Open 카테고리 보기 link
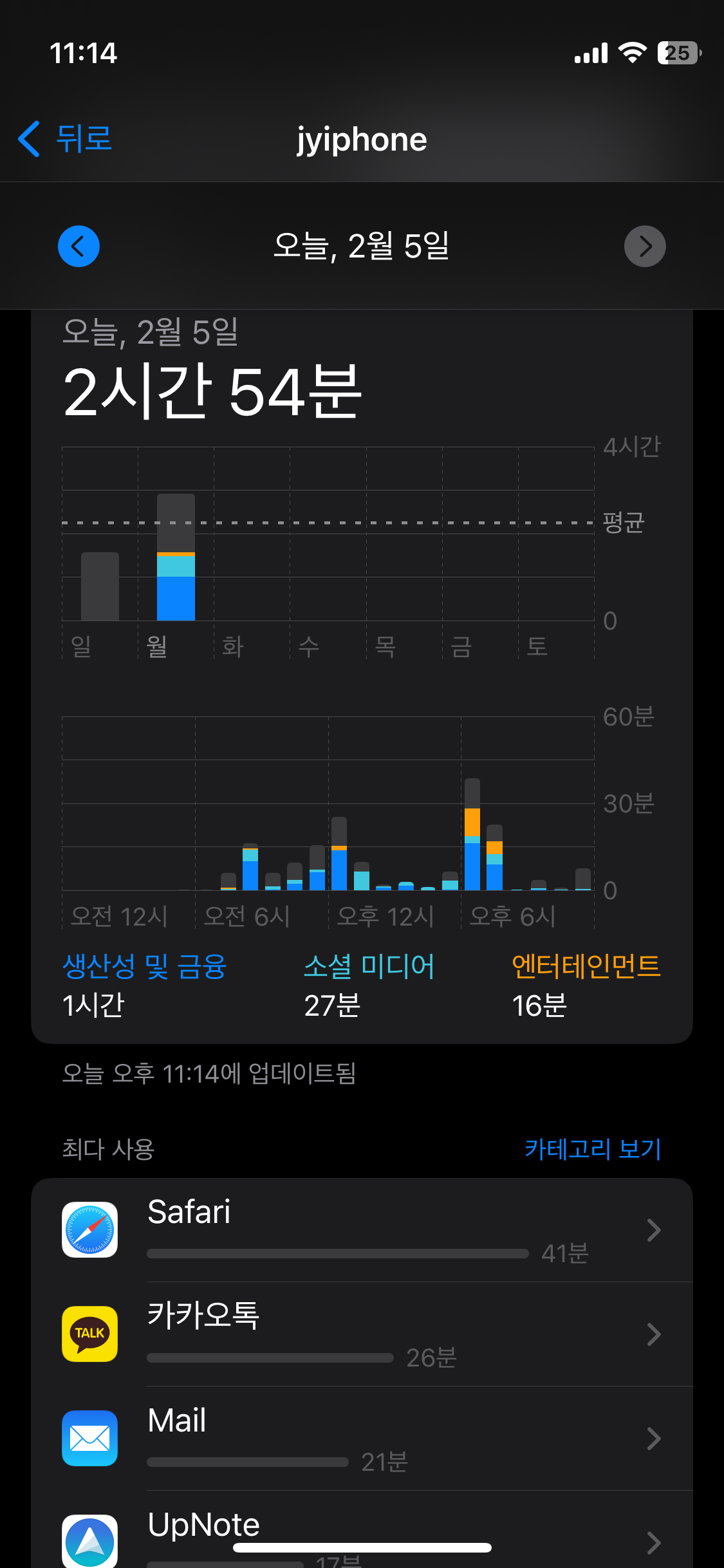Screen dimensions: 724x1568 point(593,1149)
